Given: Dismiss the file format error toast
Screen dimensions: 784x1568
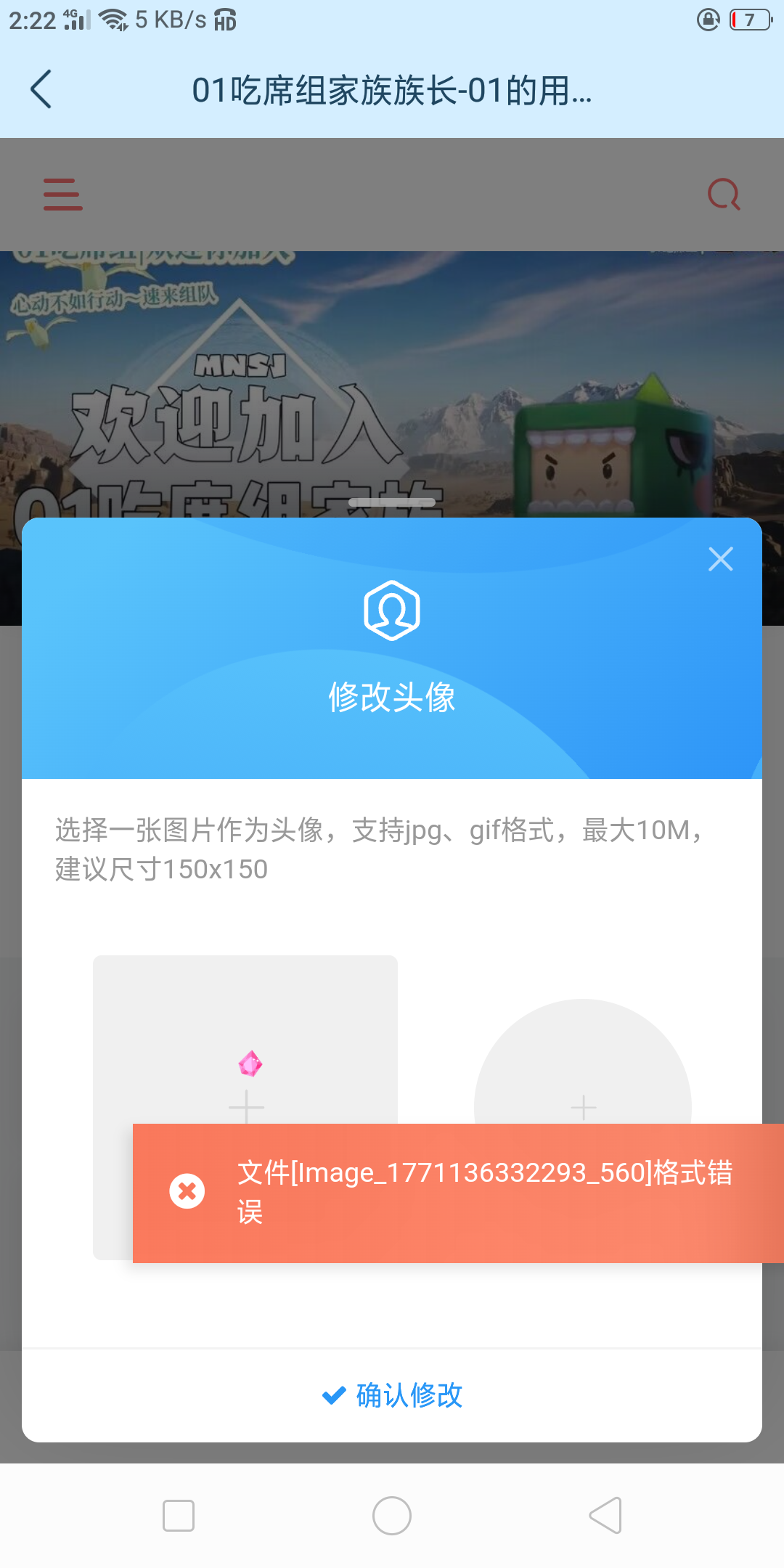Looking at the screenshot, I should (187, 1191).
